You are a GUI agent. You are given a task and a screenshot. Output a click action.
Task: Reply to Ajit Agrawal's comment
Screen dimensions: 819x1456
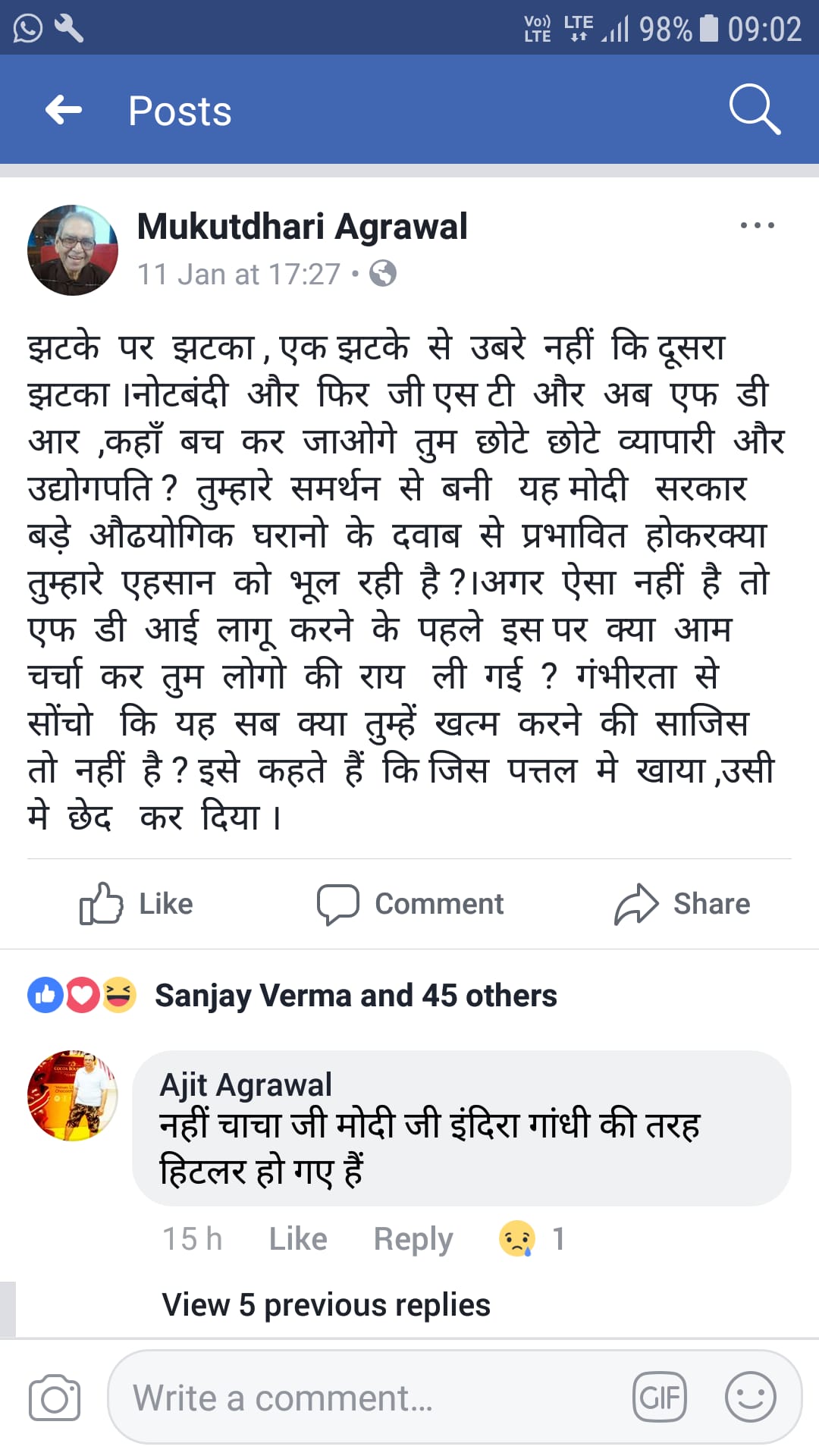point(413,1239)
